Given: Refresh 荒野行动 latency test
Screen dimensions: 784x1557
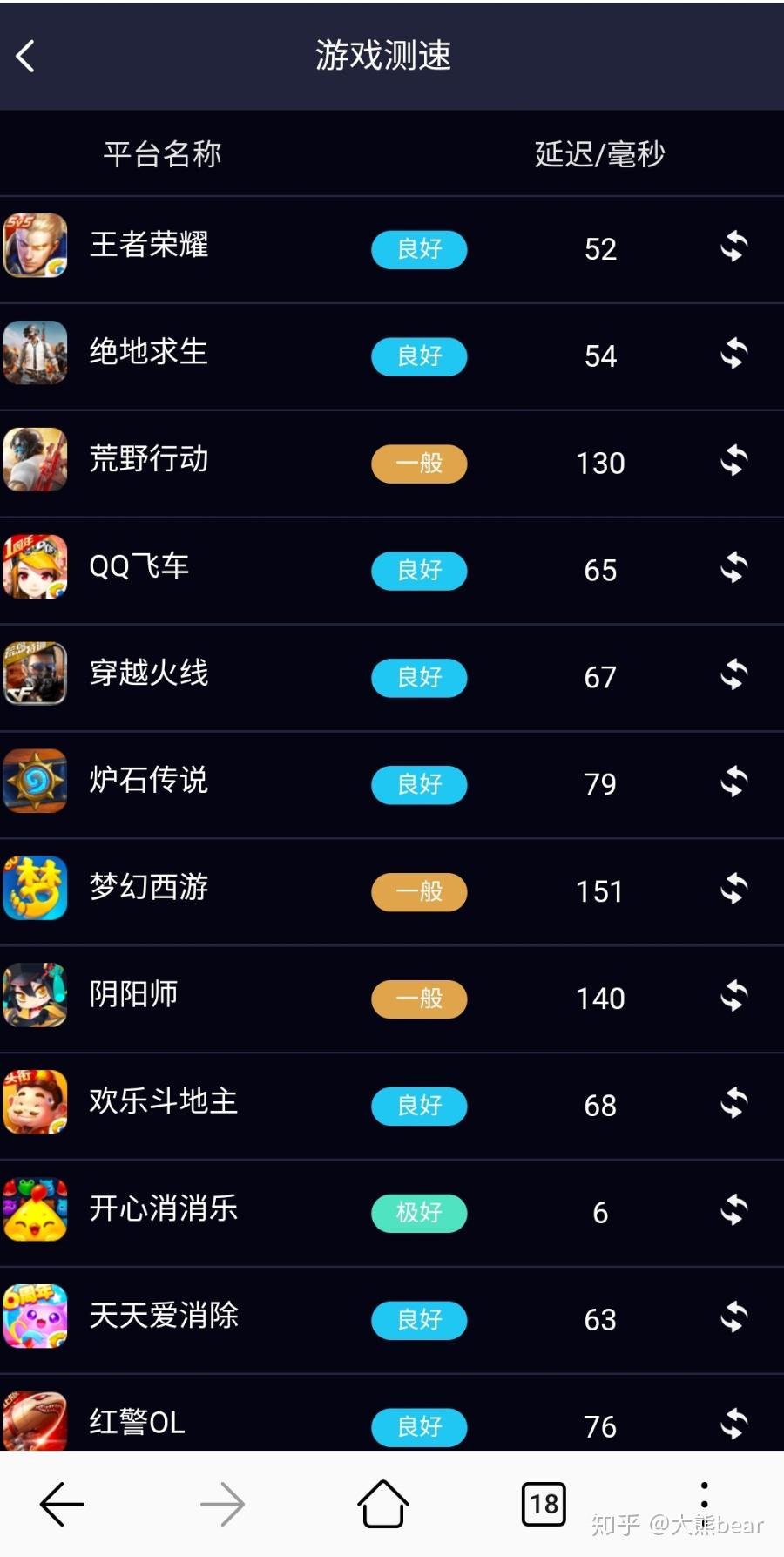Looking at the screenshot, I should click(733, 462).
